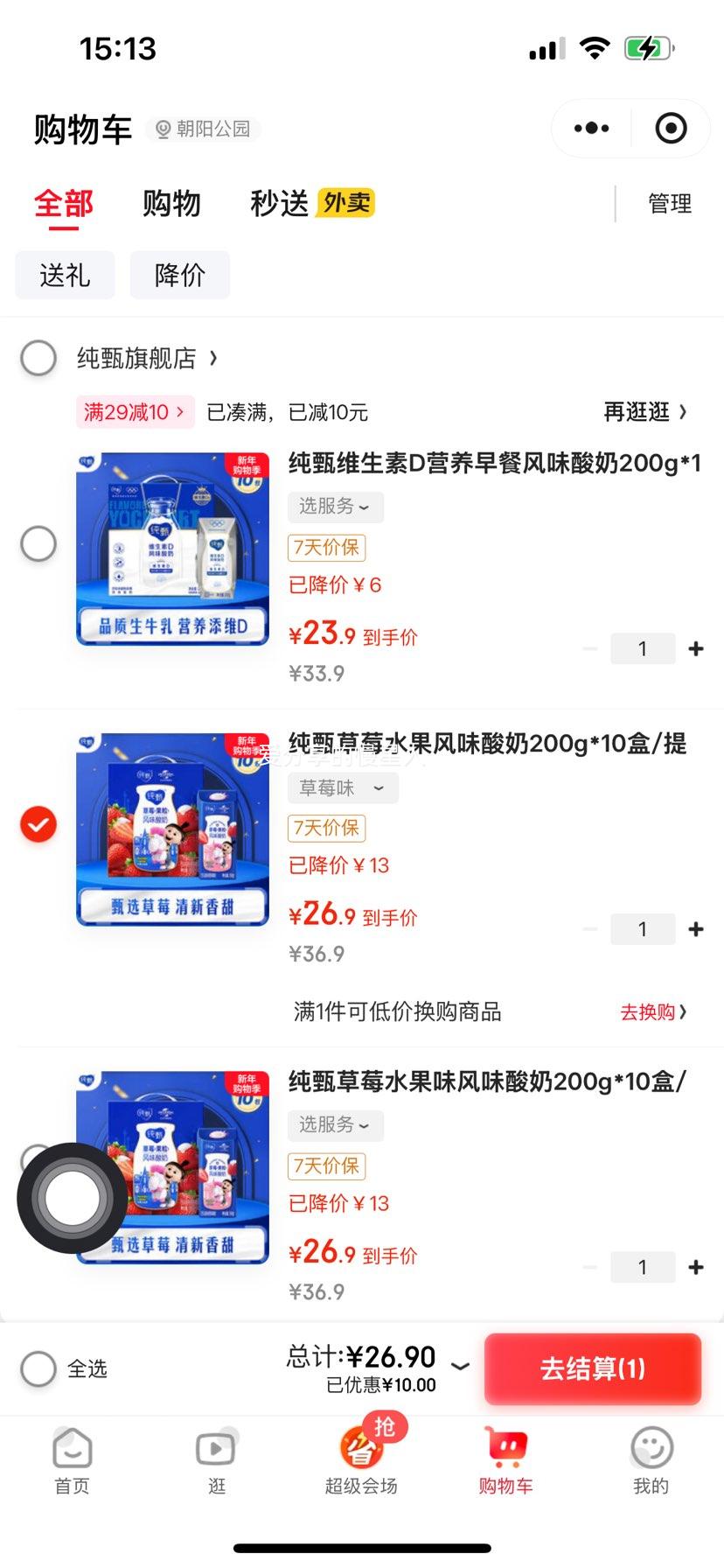Uncheck the strawberry yogurt item checkbox
This screenshot has width=724, height=1568.
tap(38, 823)
